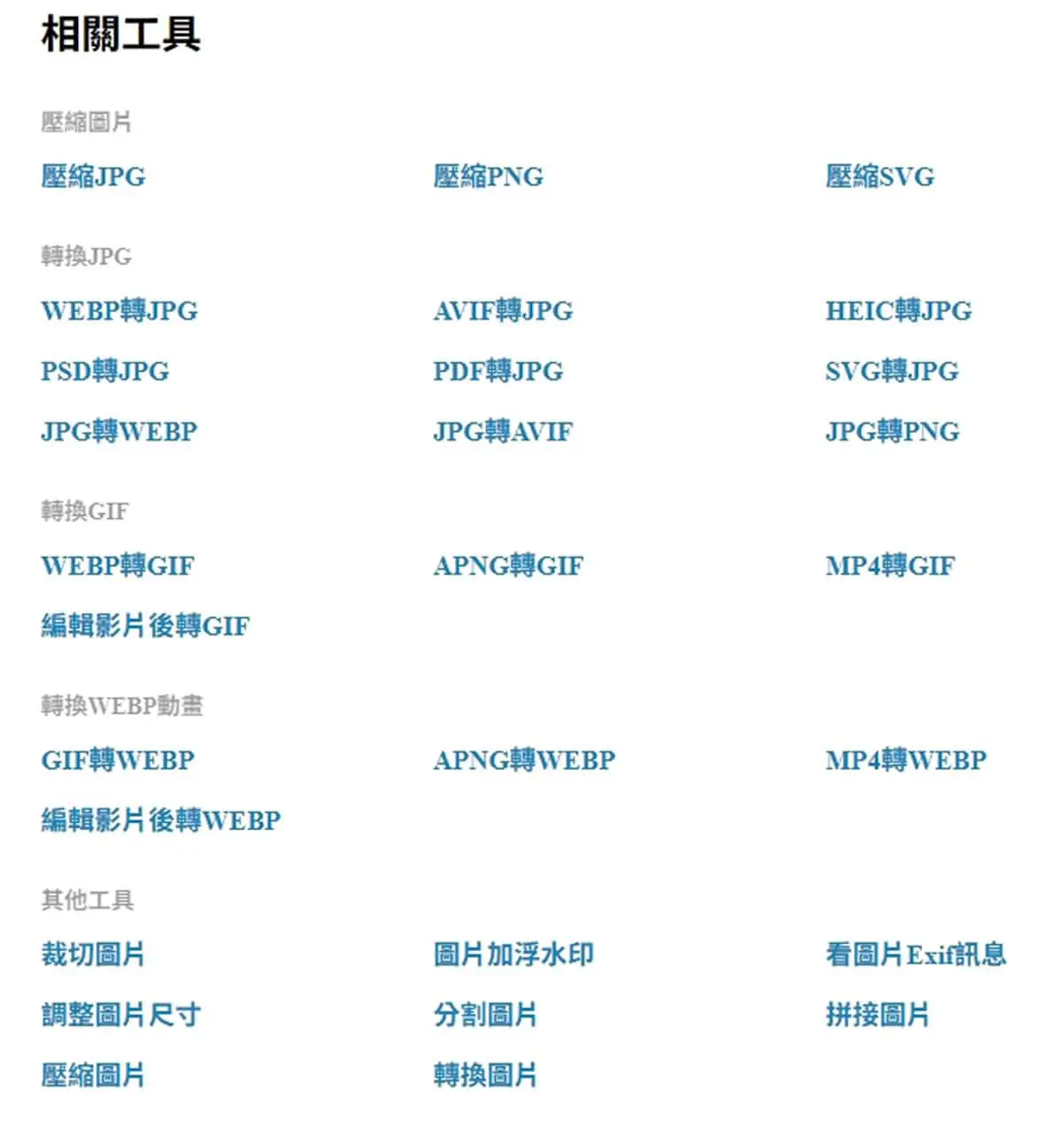Open MP4轉GIF tool
This screenshot has width=1064, height=1123.
890,565
